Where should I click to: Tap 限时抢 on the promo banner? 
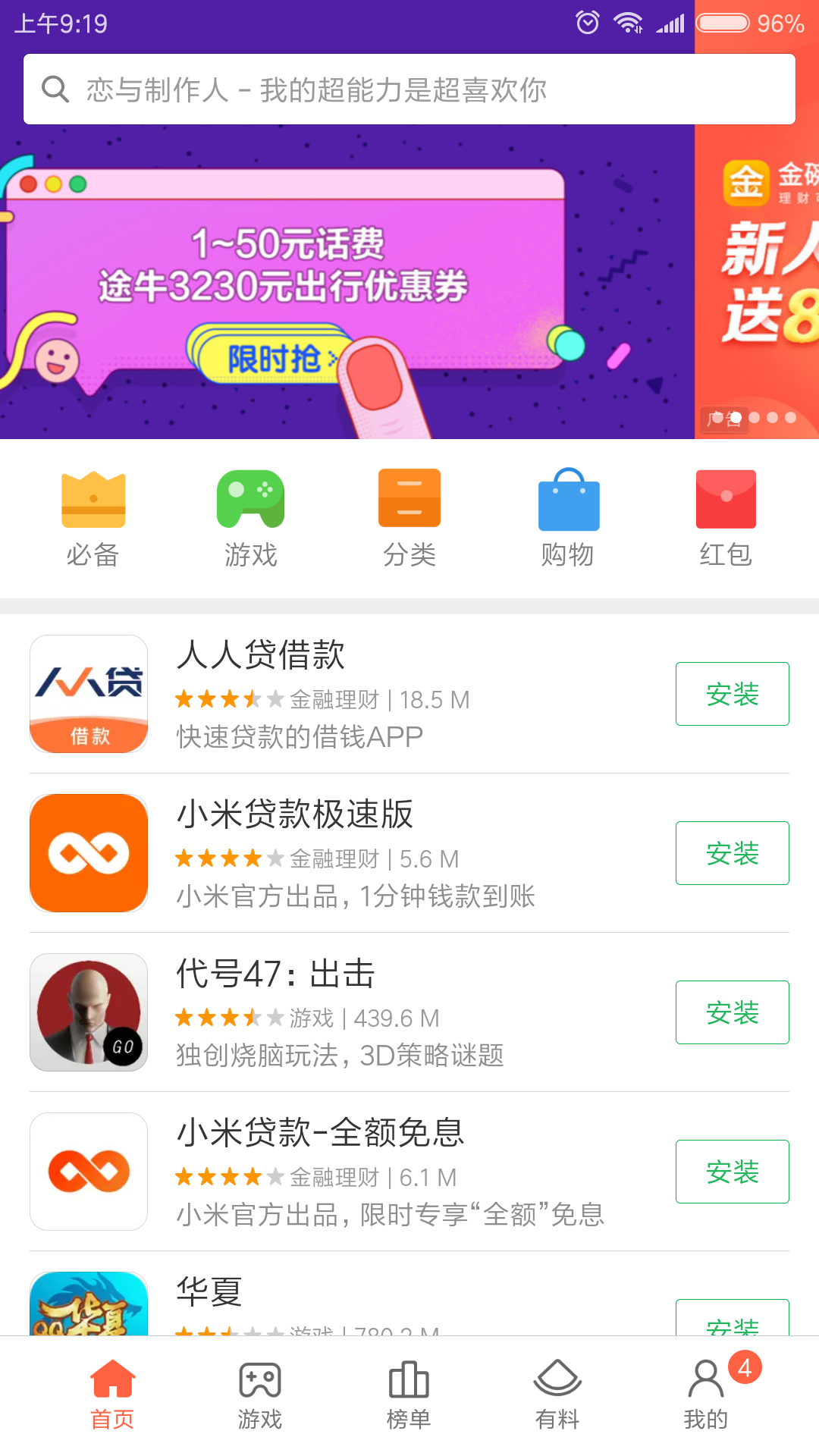pyautogui.click(x=273, y=358)
